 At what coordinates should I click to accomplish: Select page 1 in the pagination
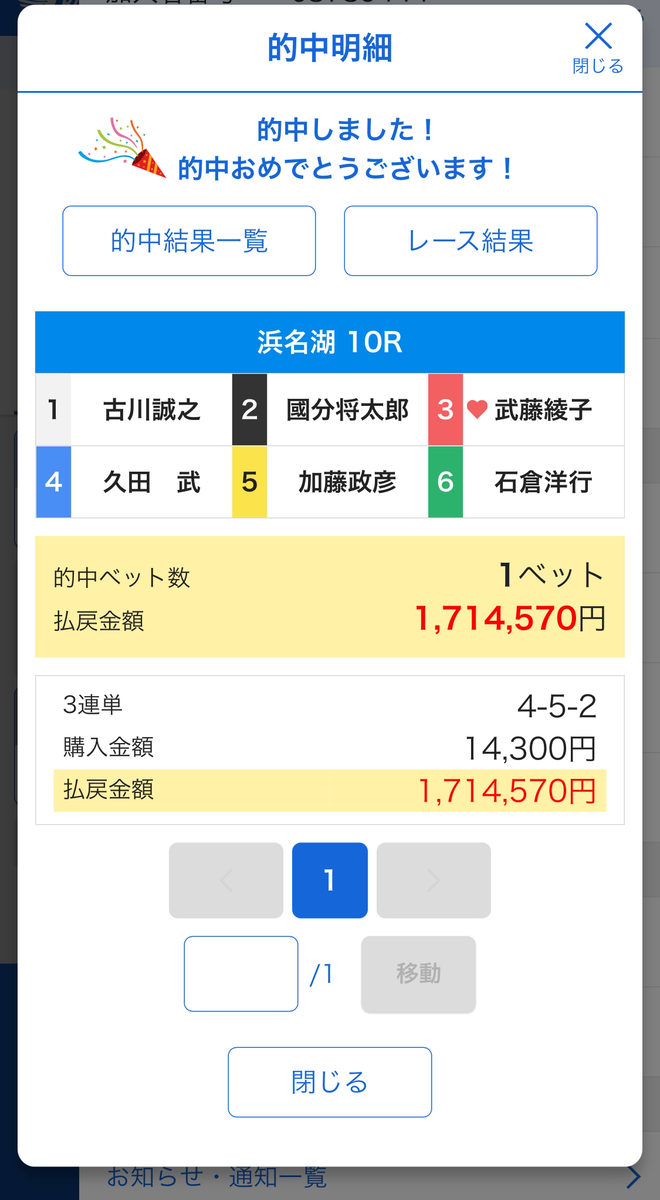329,880
